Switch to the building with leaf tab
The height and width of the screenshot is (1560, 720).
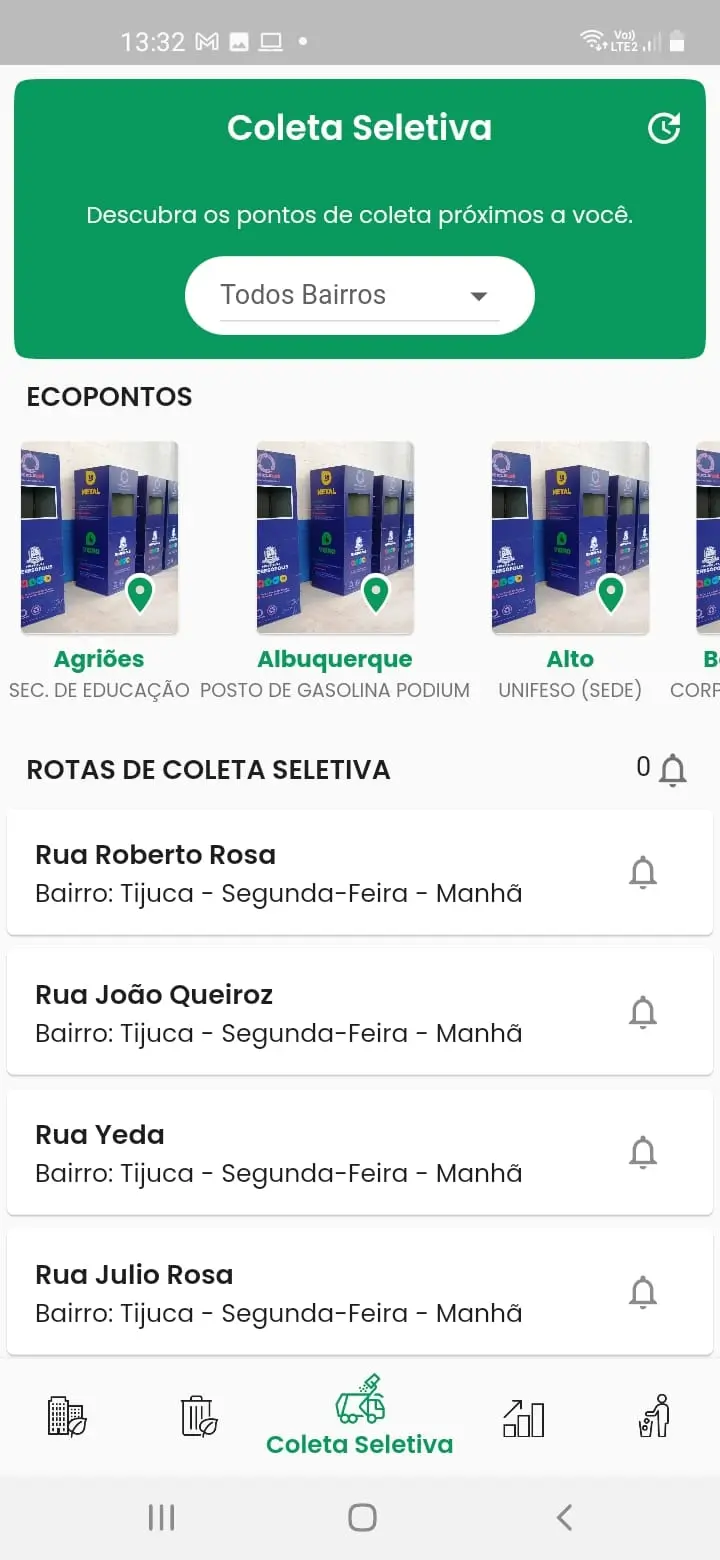[x=67, y=1417]
